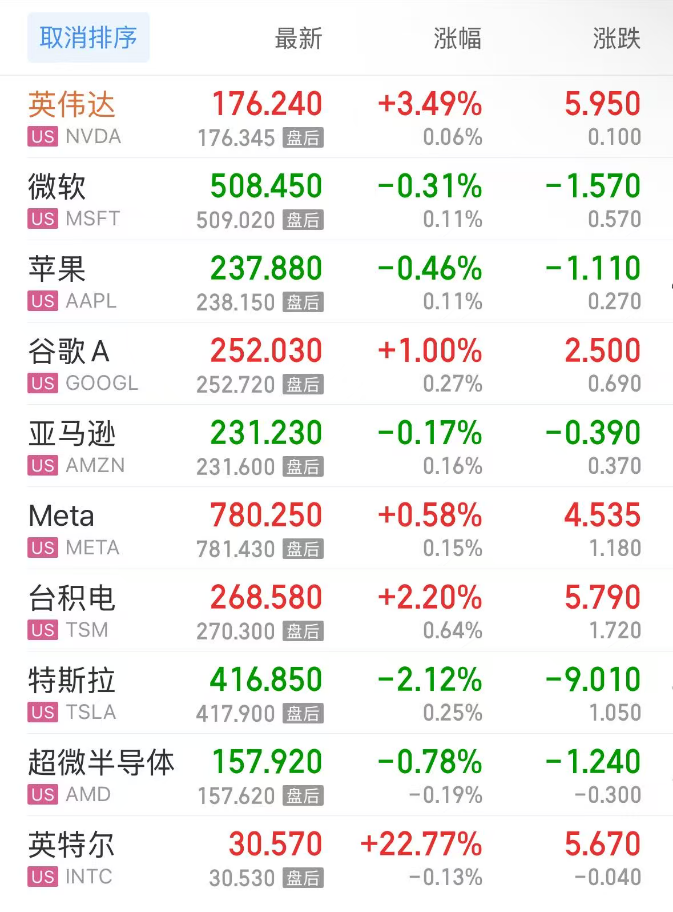Sort the list by 涨跌 amount
Screen dimensions: 673x912
[x=616, y=39]
